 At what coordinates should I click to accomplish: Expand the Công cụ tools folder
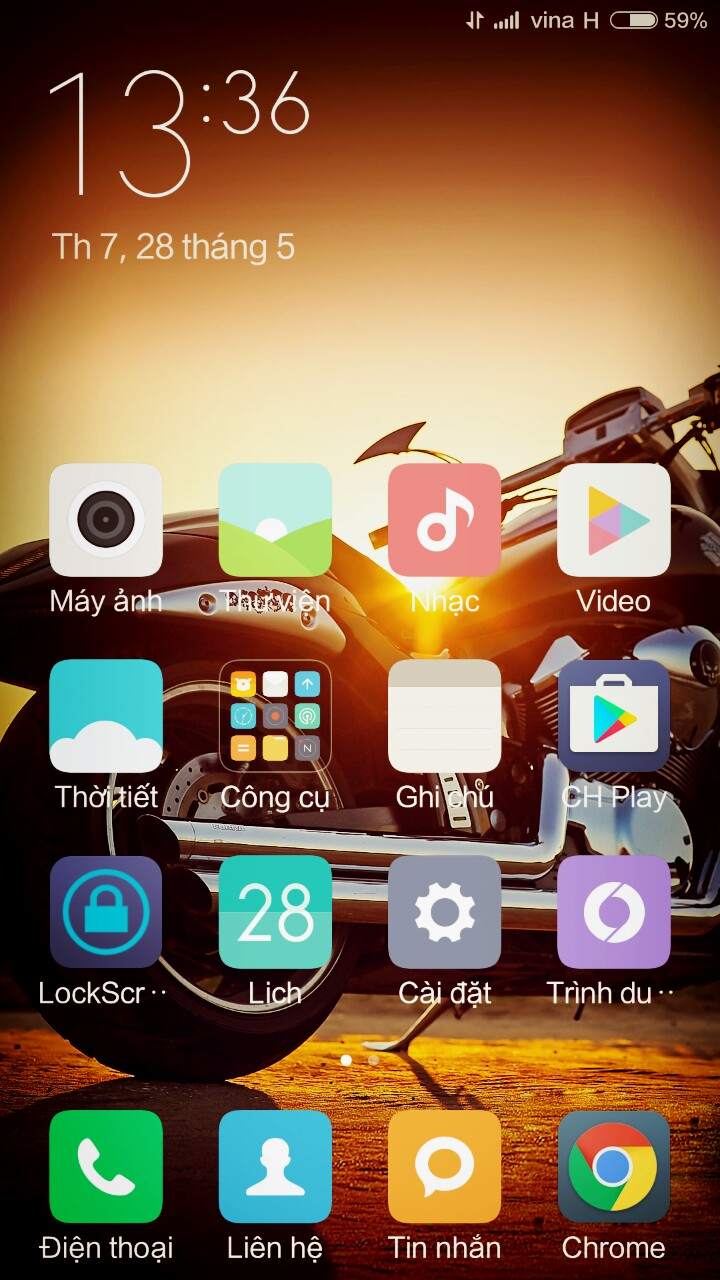(x=275, y=716)
